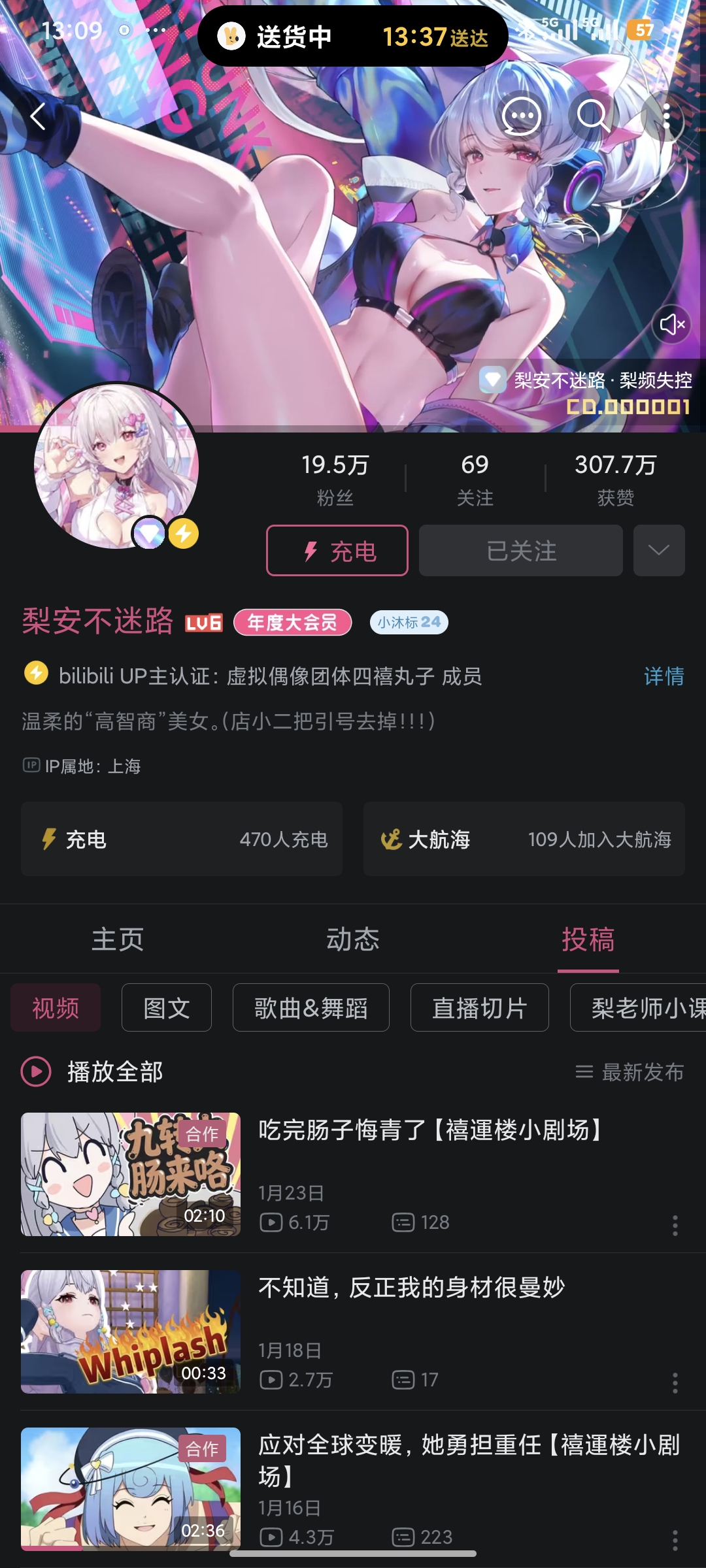
Task: Open the 470人充电 card
Action: 182,839
